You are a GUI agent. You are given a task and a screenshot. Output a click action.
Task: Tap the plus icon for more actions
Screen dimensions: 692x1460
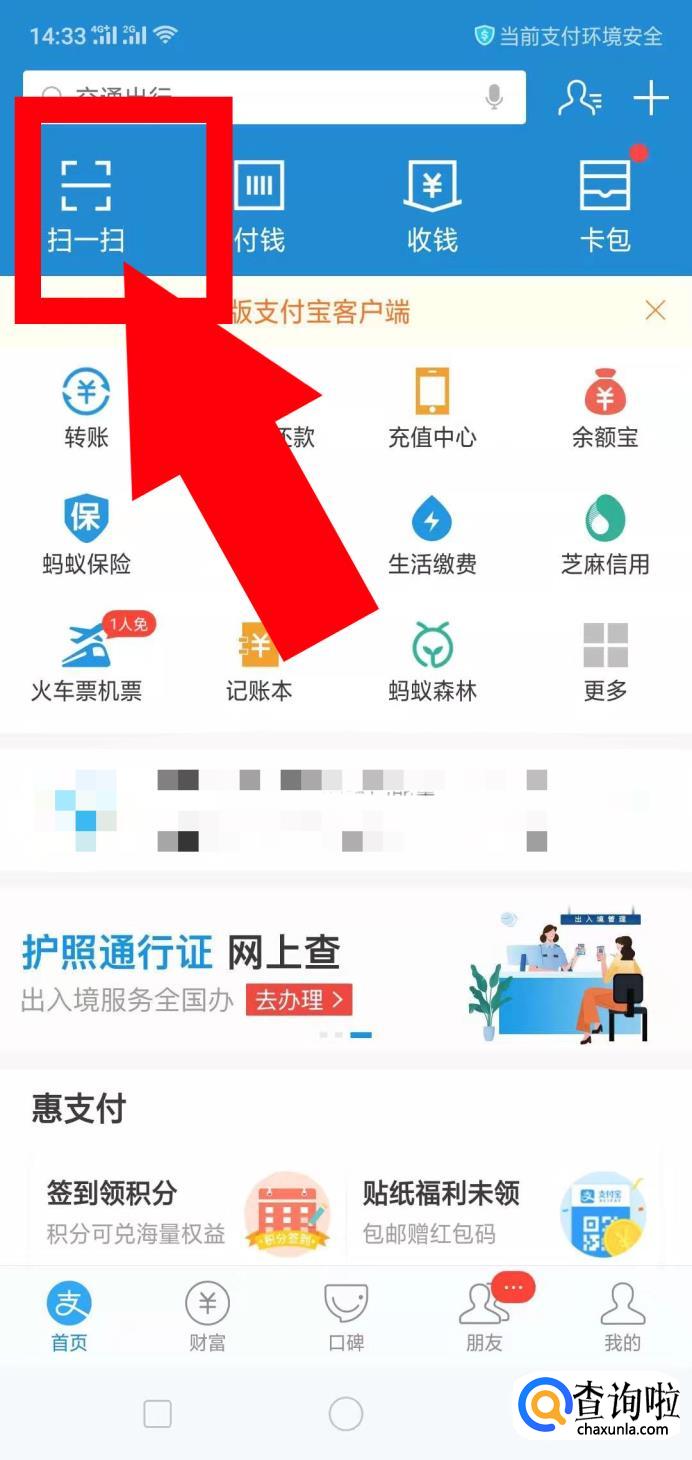[651, 97]
